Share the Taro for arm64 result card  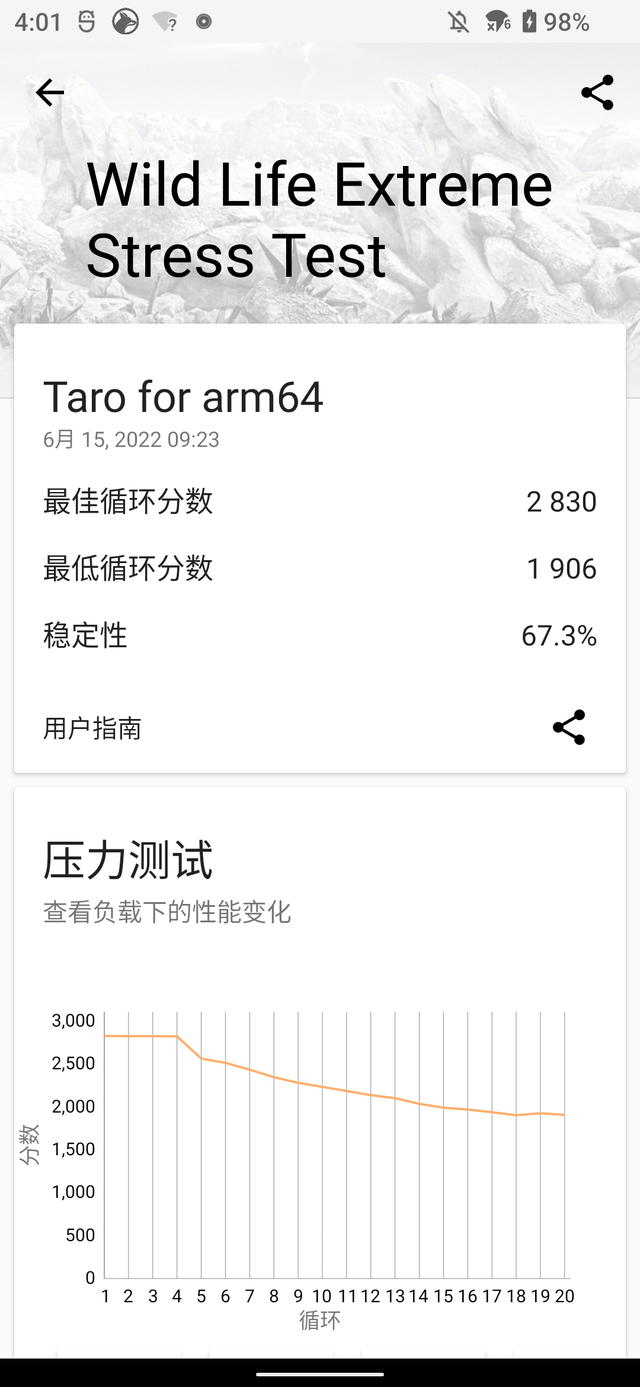tap(569, 727)
